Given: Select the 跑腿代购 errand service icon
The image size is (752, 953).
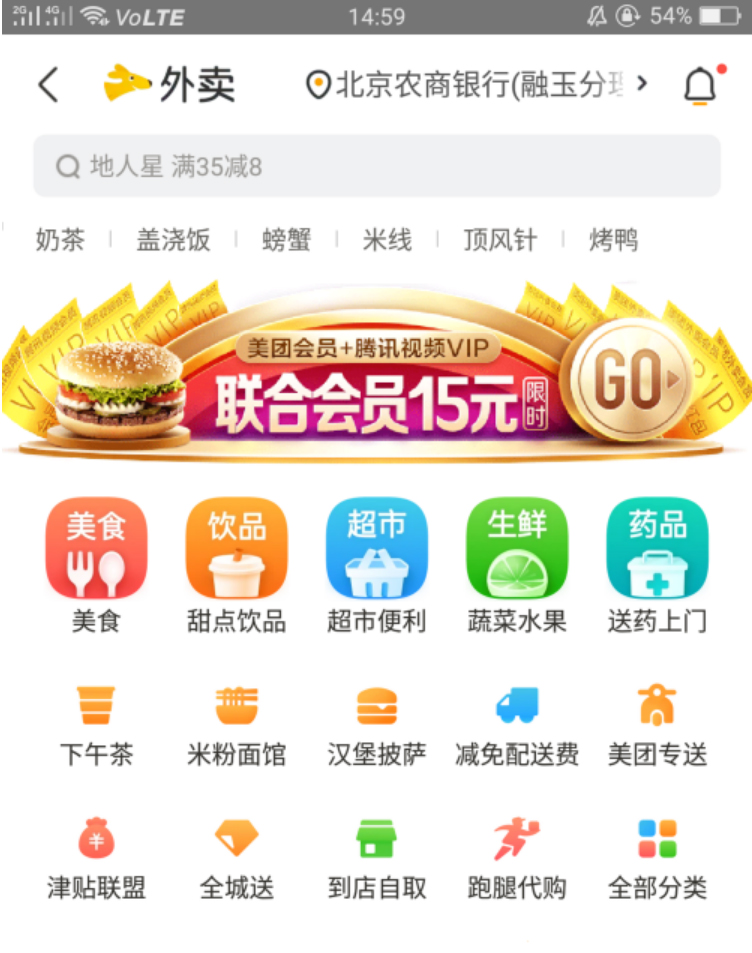Looking at the screenshot, I should pyautogui.click(x=516, y=840).
